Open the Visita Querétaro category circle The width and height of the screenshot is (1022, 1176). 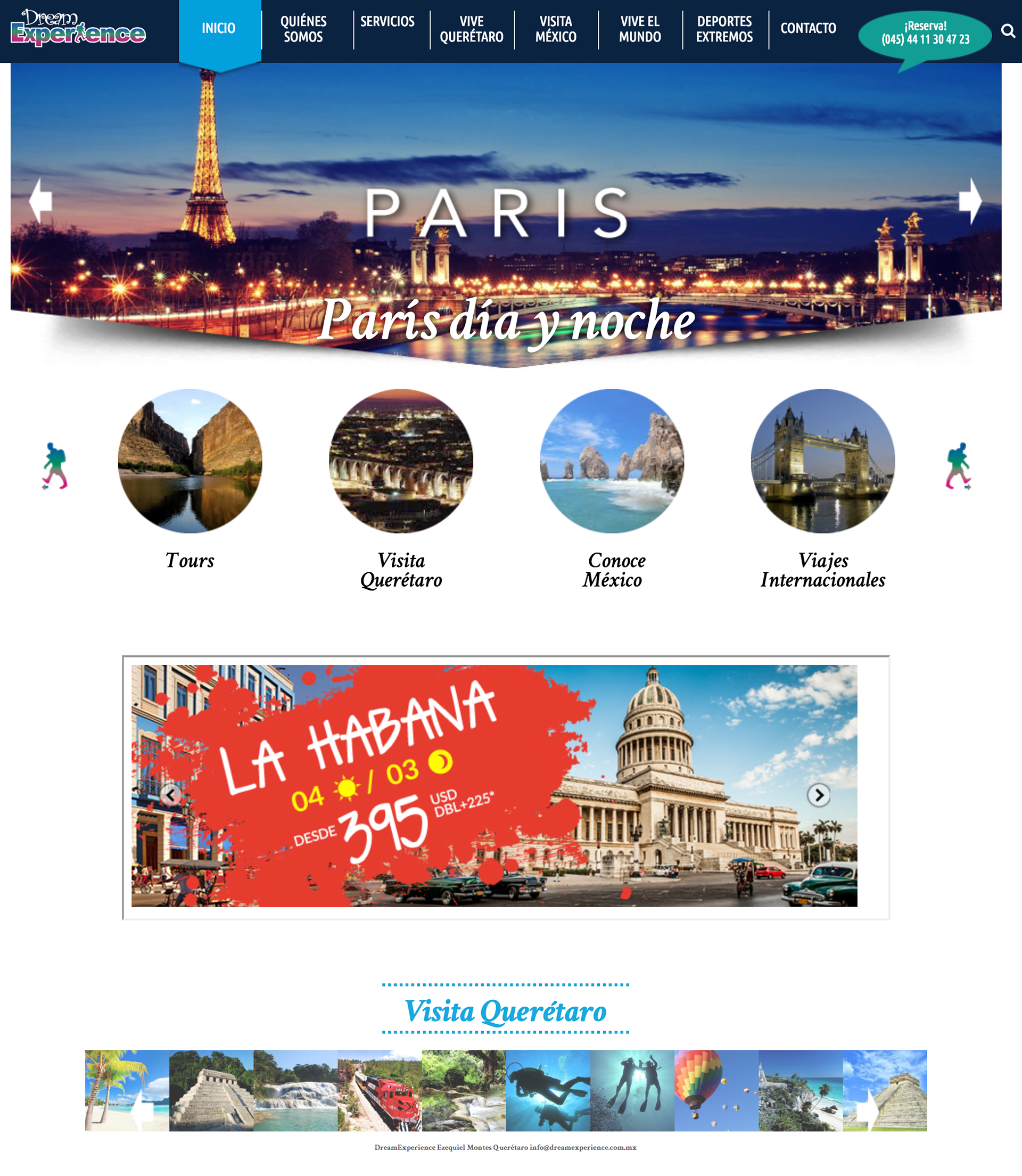401,461
